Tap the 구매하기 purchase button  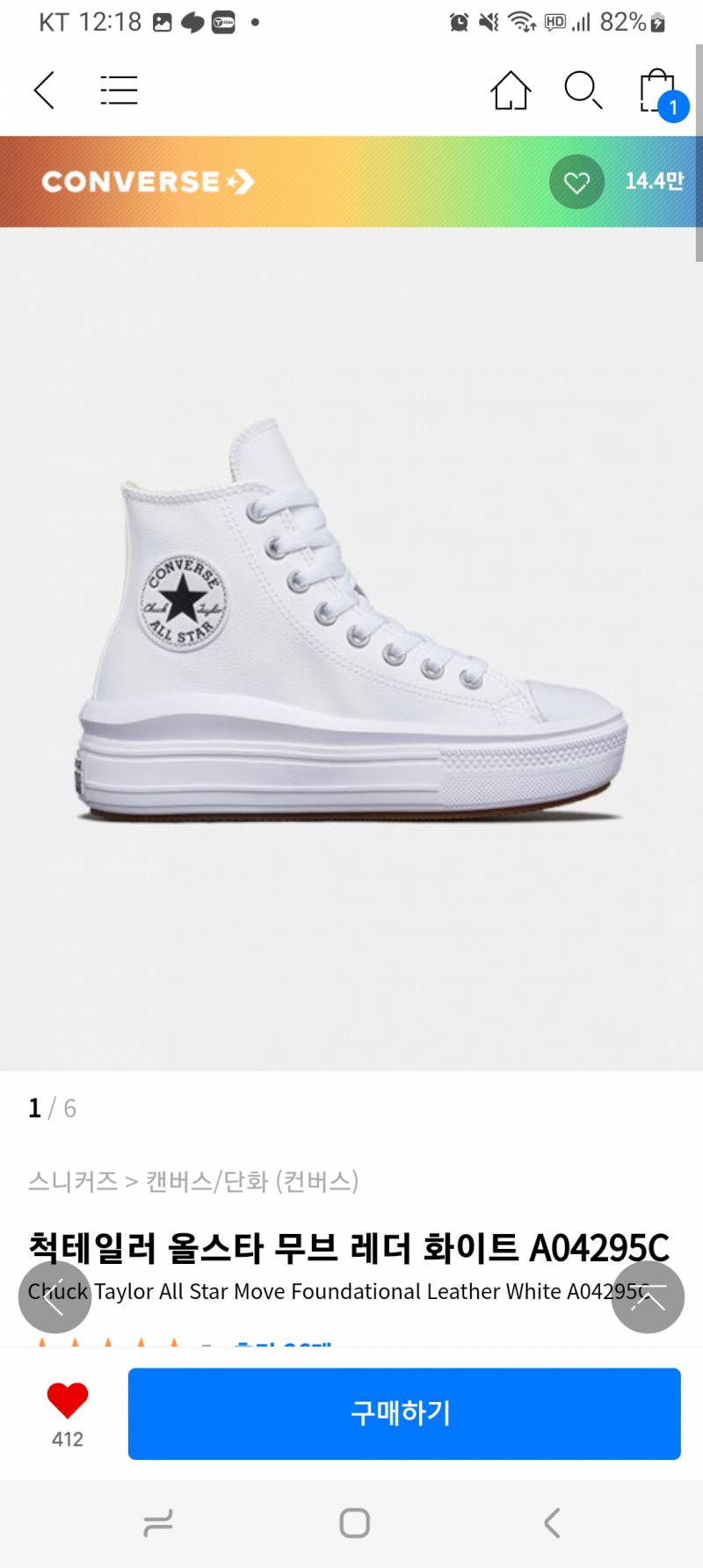coord(404,1413)
